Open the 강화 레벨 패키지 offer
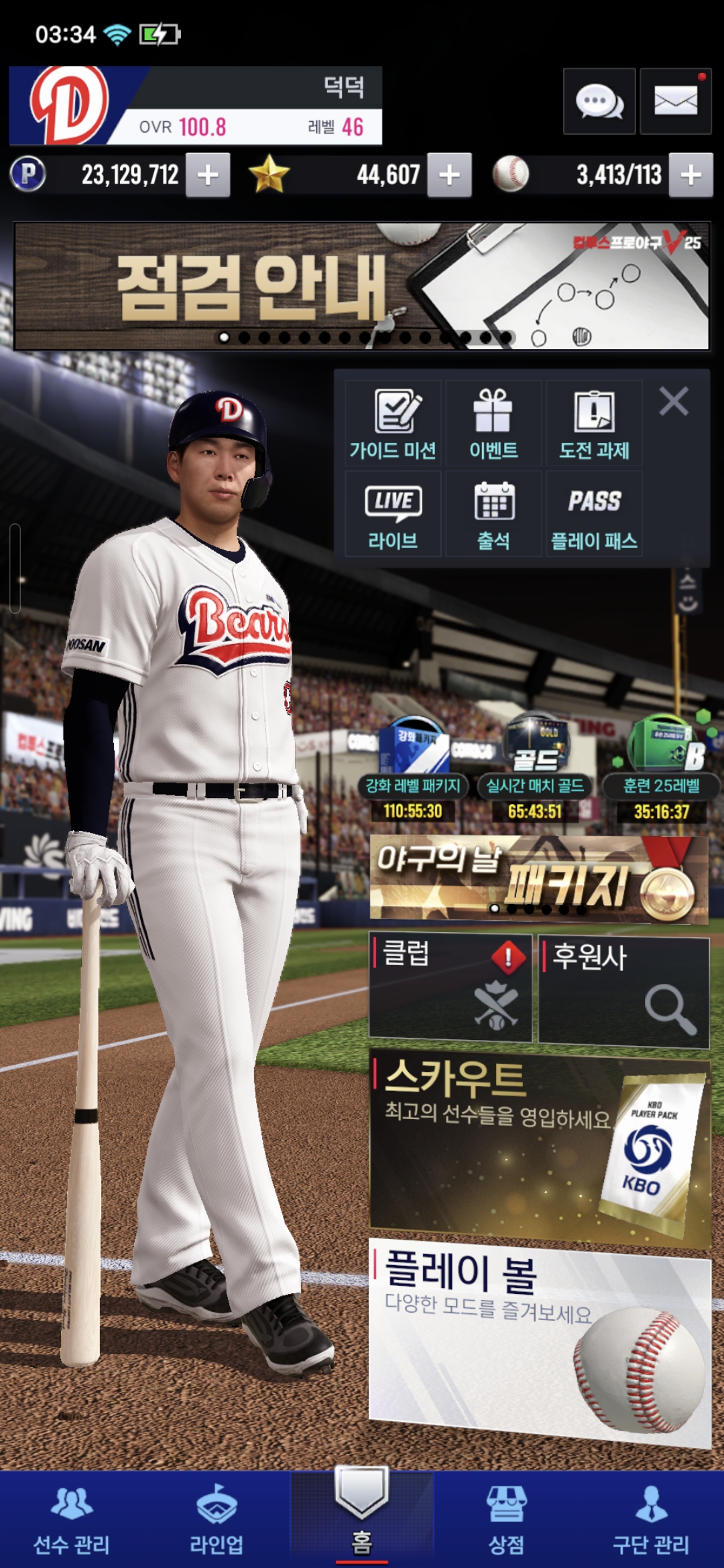724x1568 pixels. (413, 771)
